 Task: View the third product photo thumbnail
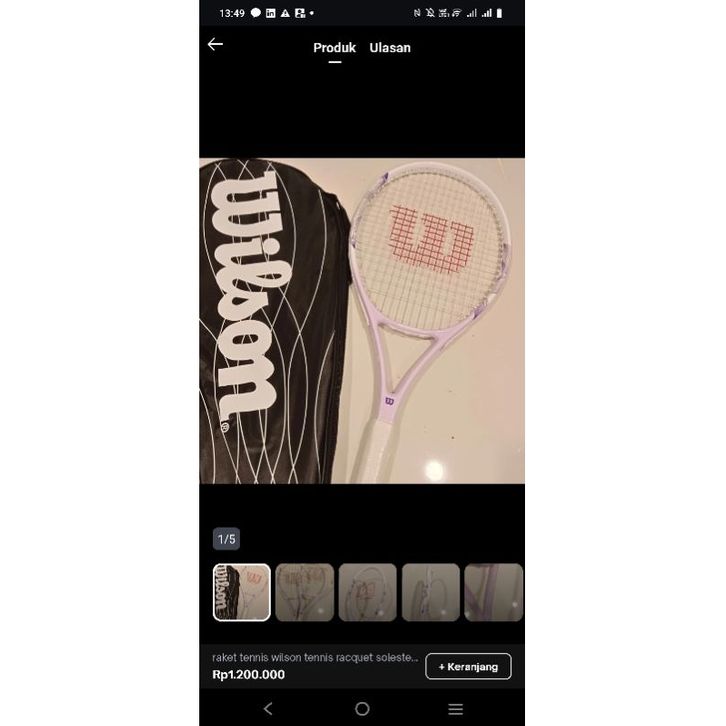pyautogui.click(x=368, y=592)
